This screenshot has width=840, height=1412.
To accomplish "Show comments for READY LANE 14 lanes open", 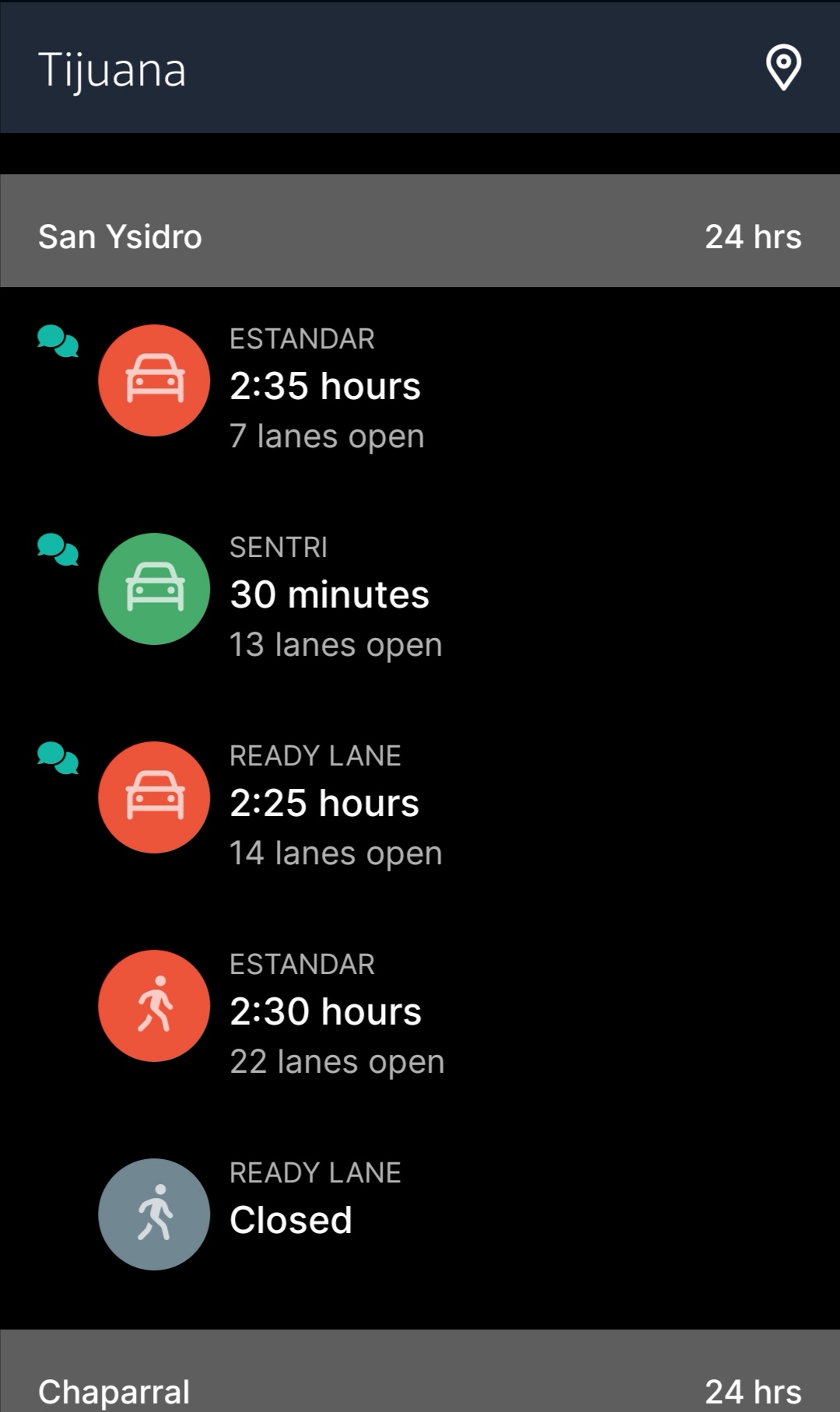I will coord(58,758).
